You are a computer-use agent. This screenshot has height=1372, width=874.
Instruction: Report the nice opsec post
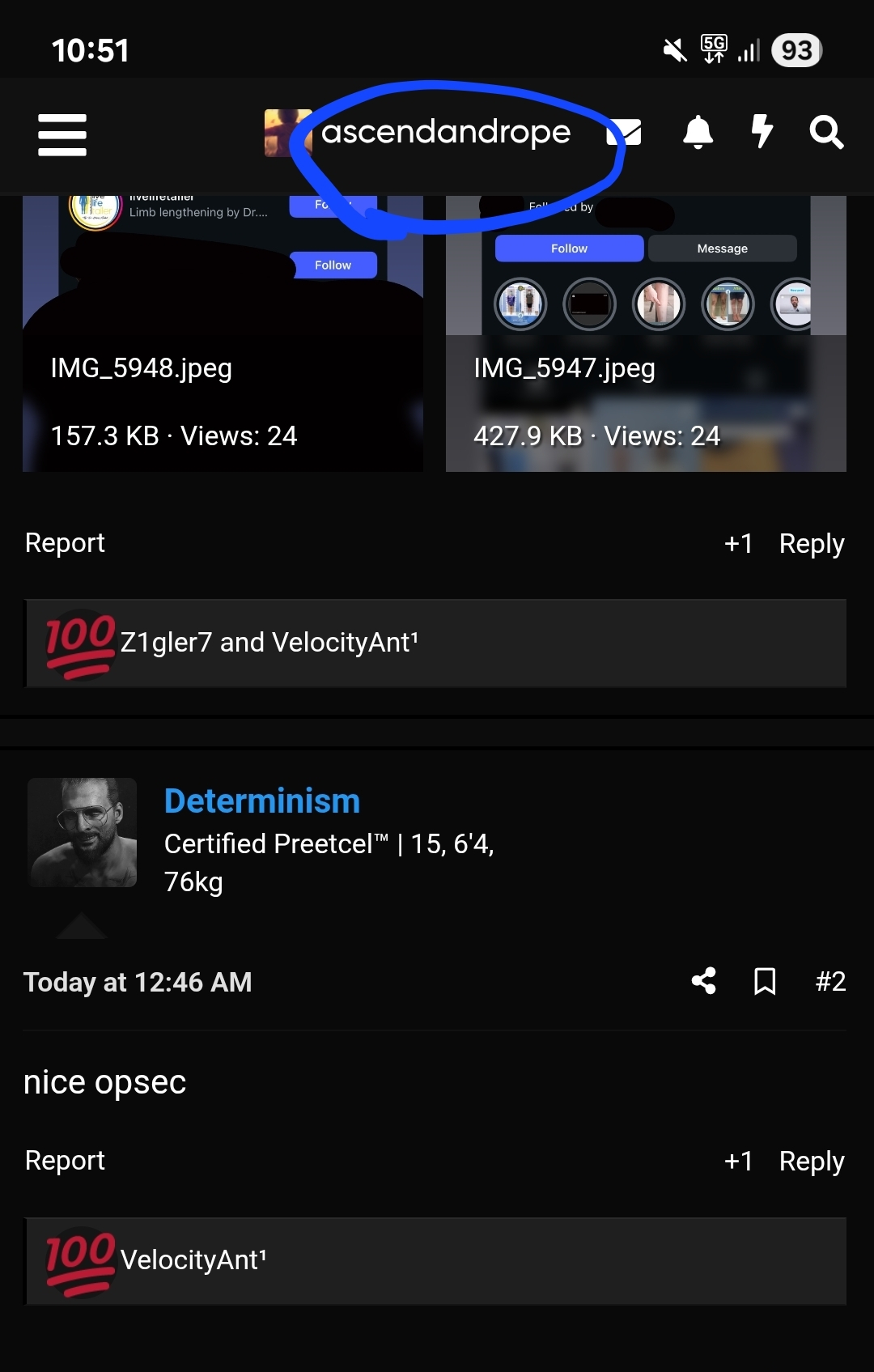[65, 1161]
